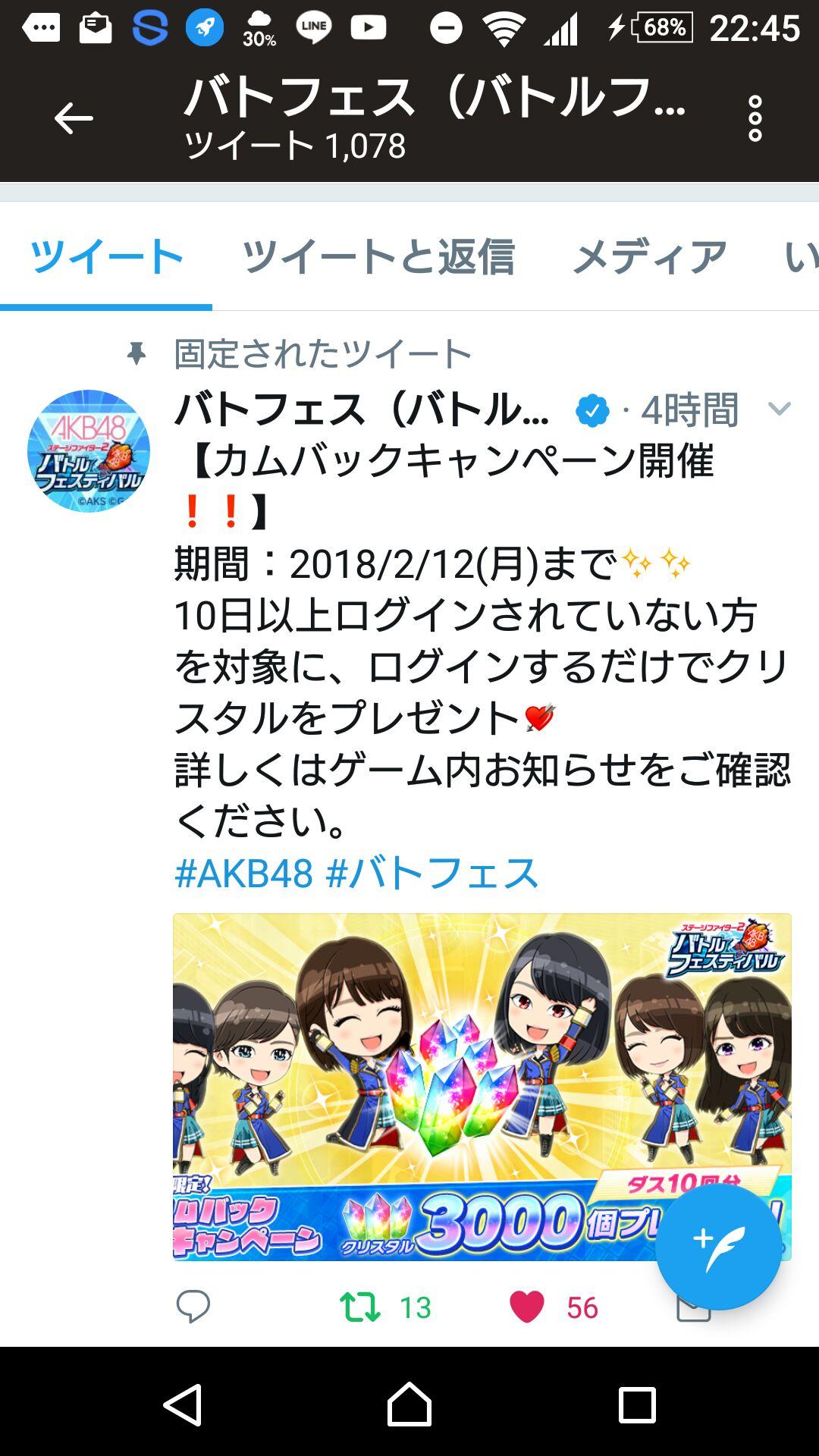Switch to the メディア tab

(x=649, y=256)
